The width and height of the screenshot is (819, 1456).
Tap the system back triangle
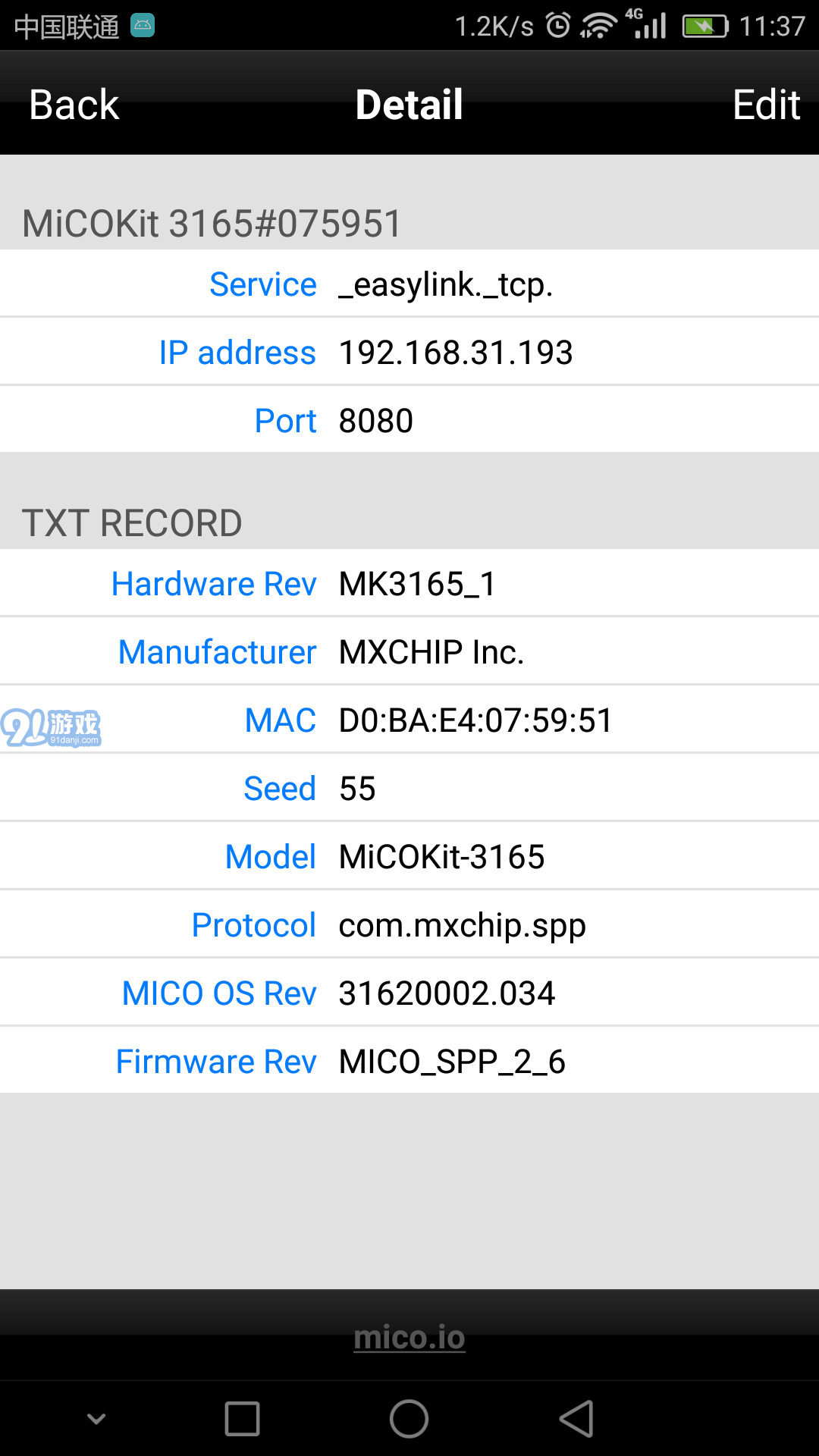coord(576,1418)
